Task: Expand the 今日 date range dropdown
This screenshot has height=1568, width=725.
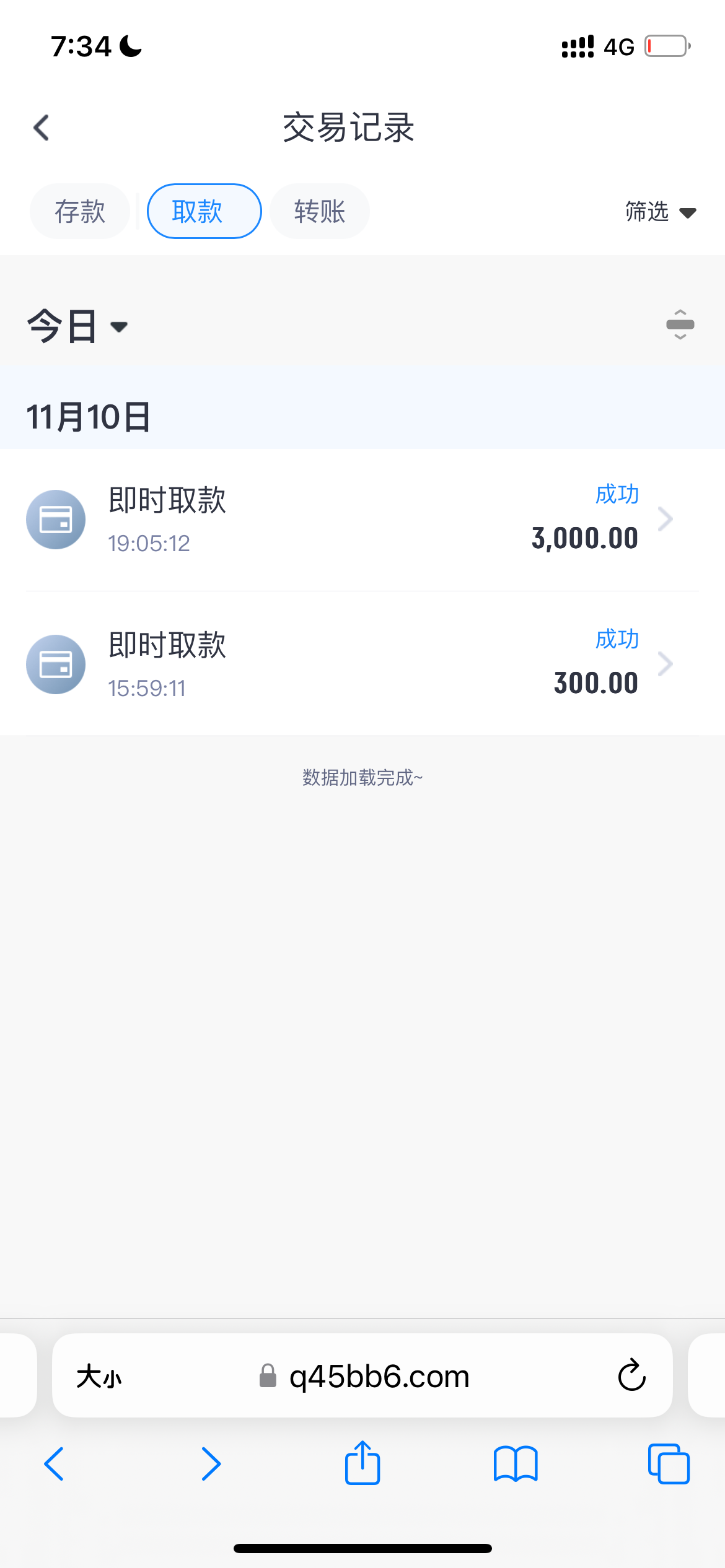Action: pos(77,326)
